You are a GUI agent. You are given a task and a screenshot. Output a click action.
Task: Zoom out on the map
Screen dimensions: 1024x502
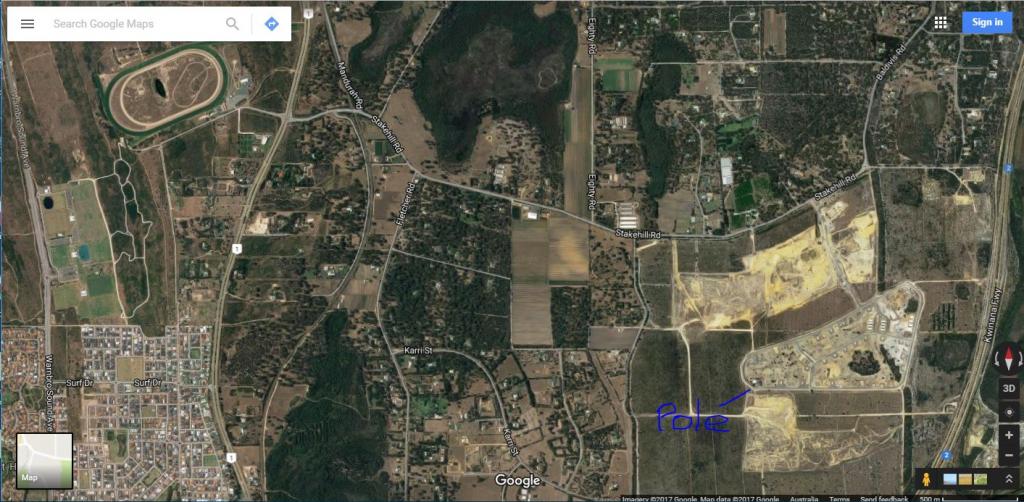(x=1009, y=453)
